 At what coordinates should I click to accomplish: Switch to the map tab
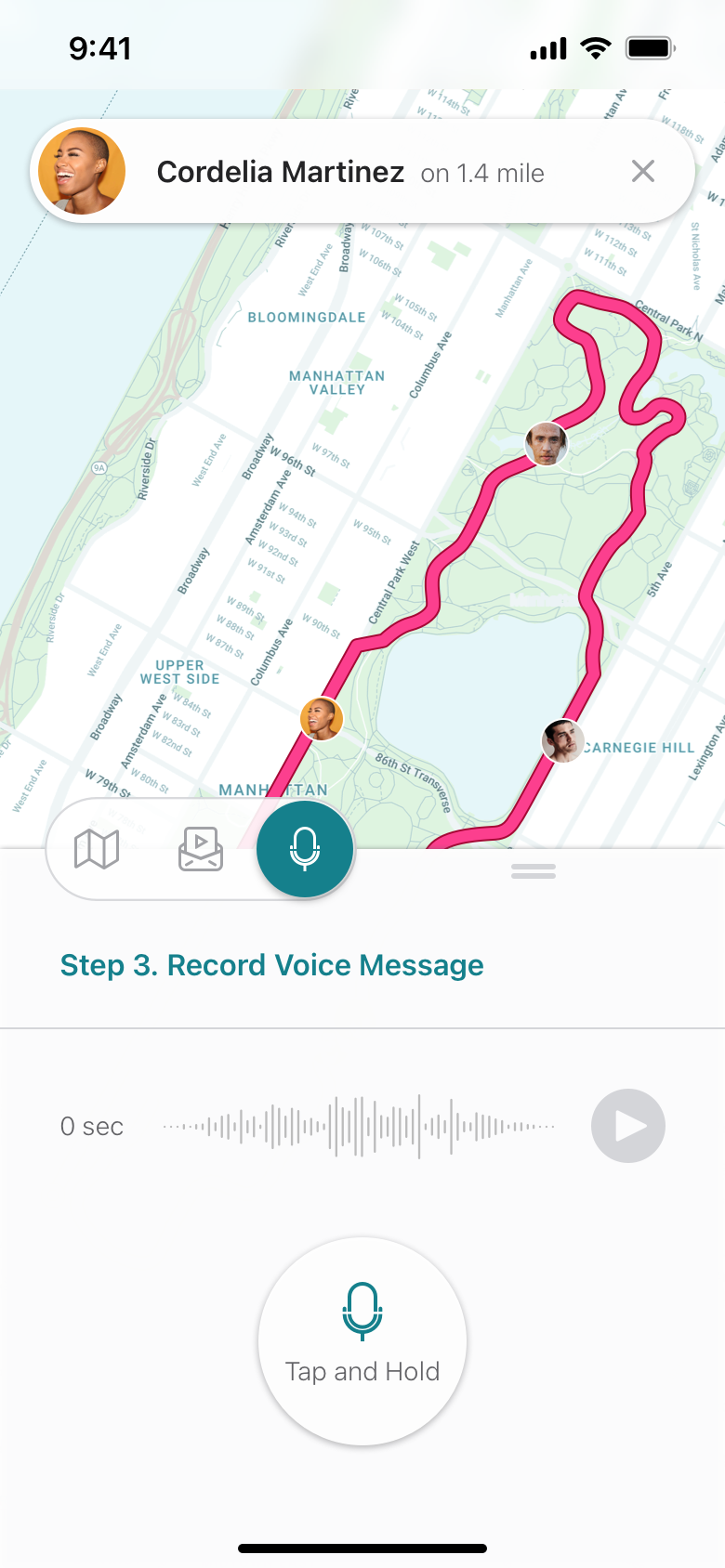97,848
